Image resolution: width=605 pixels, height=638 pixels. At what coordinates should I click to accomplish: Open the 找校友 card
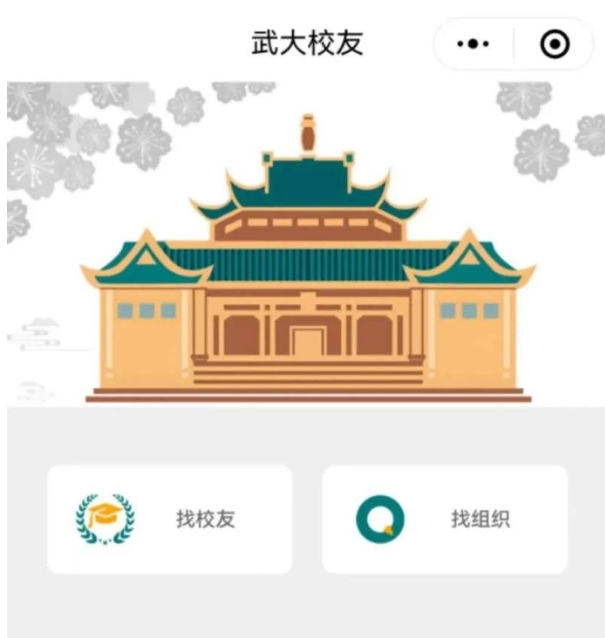169,518
